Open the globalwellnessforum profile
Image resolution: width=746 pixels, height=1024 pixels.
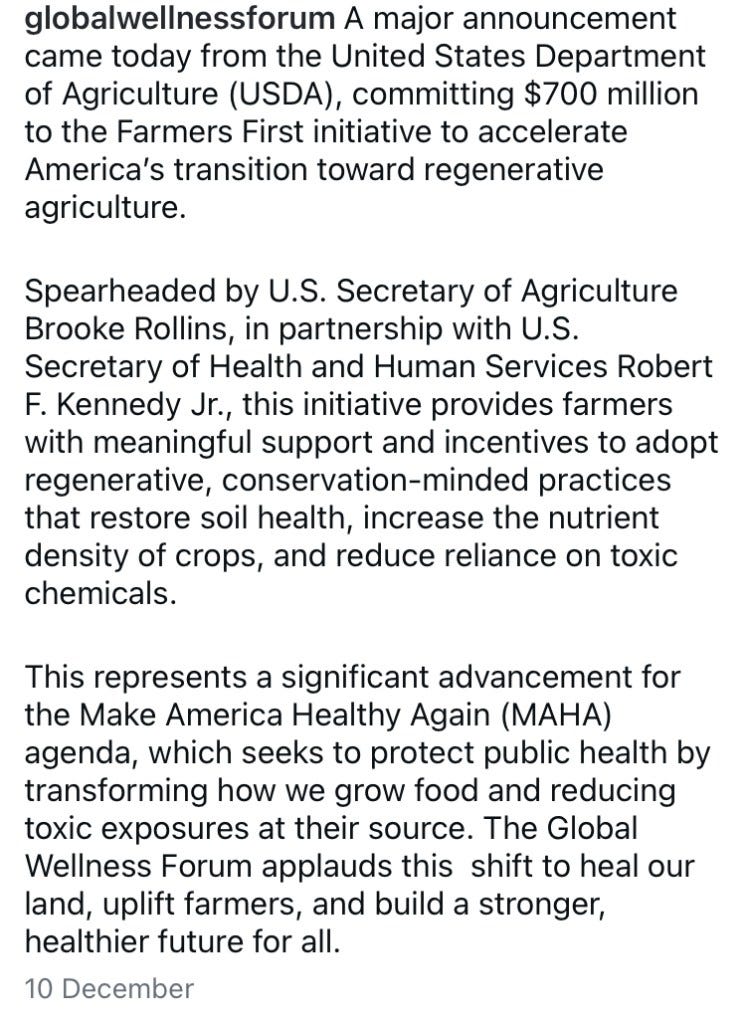pyautogui.click(x=176, y=18)
